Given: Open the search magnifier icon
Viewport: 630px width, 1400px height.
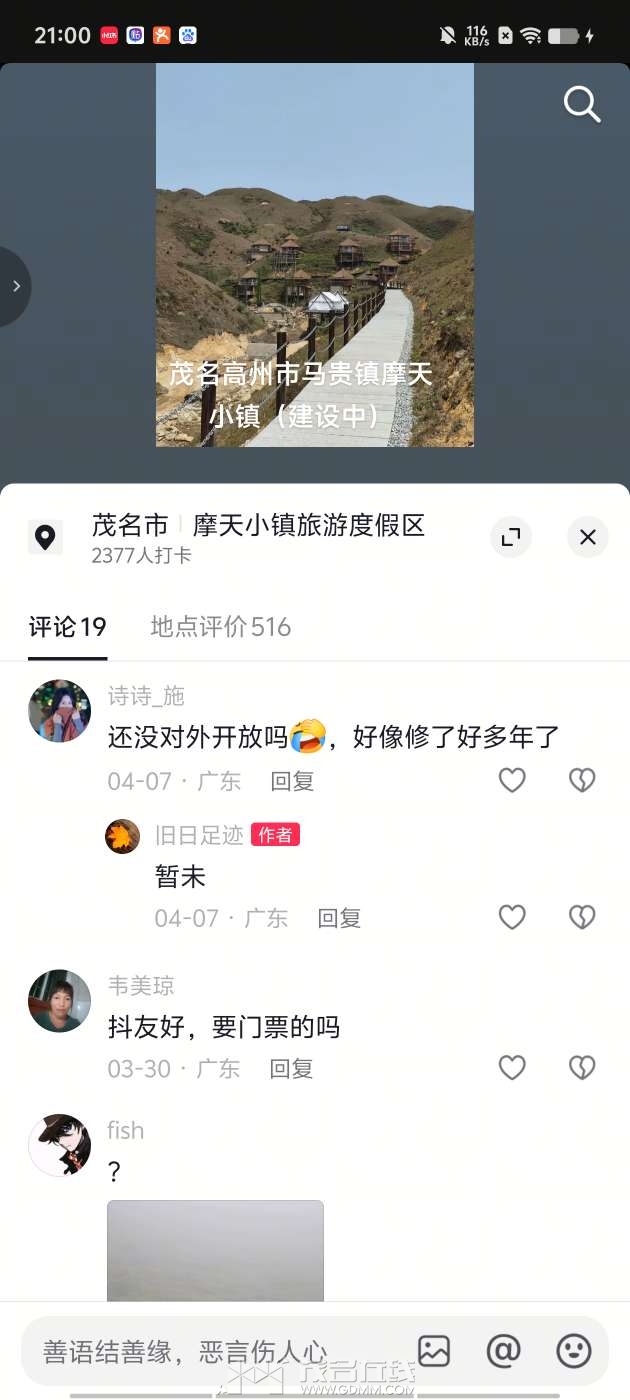Looking at the screenshot, I should [x=581, y=104].
